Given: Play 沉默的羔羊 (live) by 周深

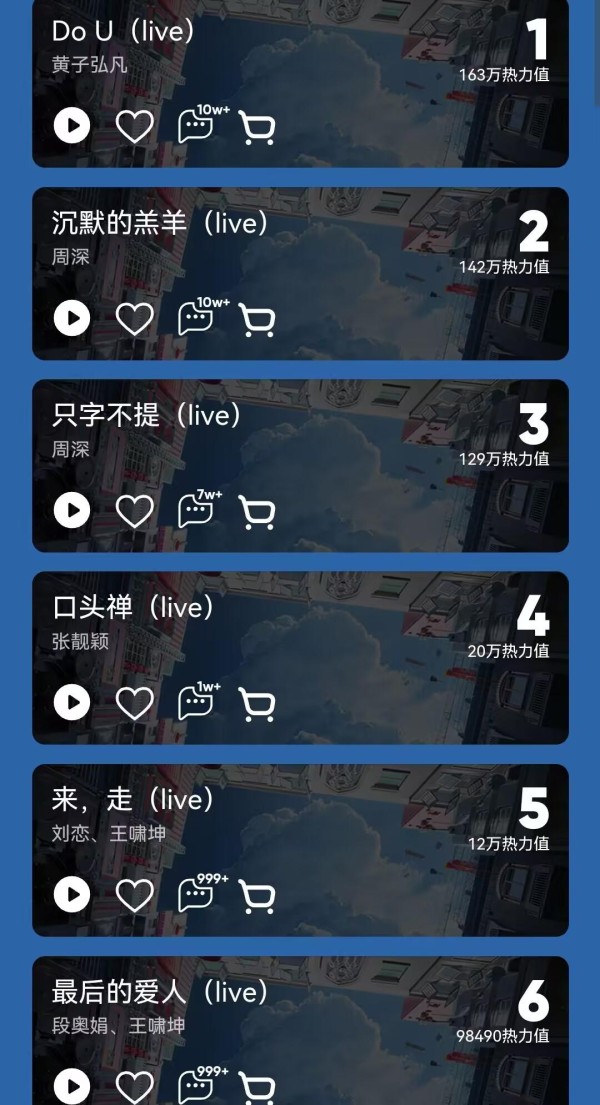Looking at the screenshot, I should pyautogui.click(x=72, y=318).
